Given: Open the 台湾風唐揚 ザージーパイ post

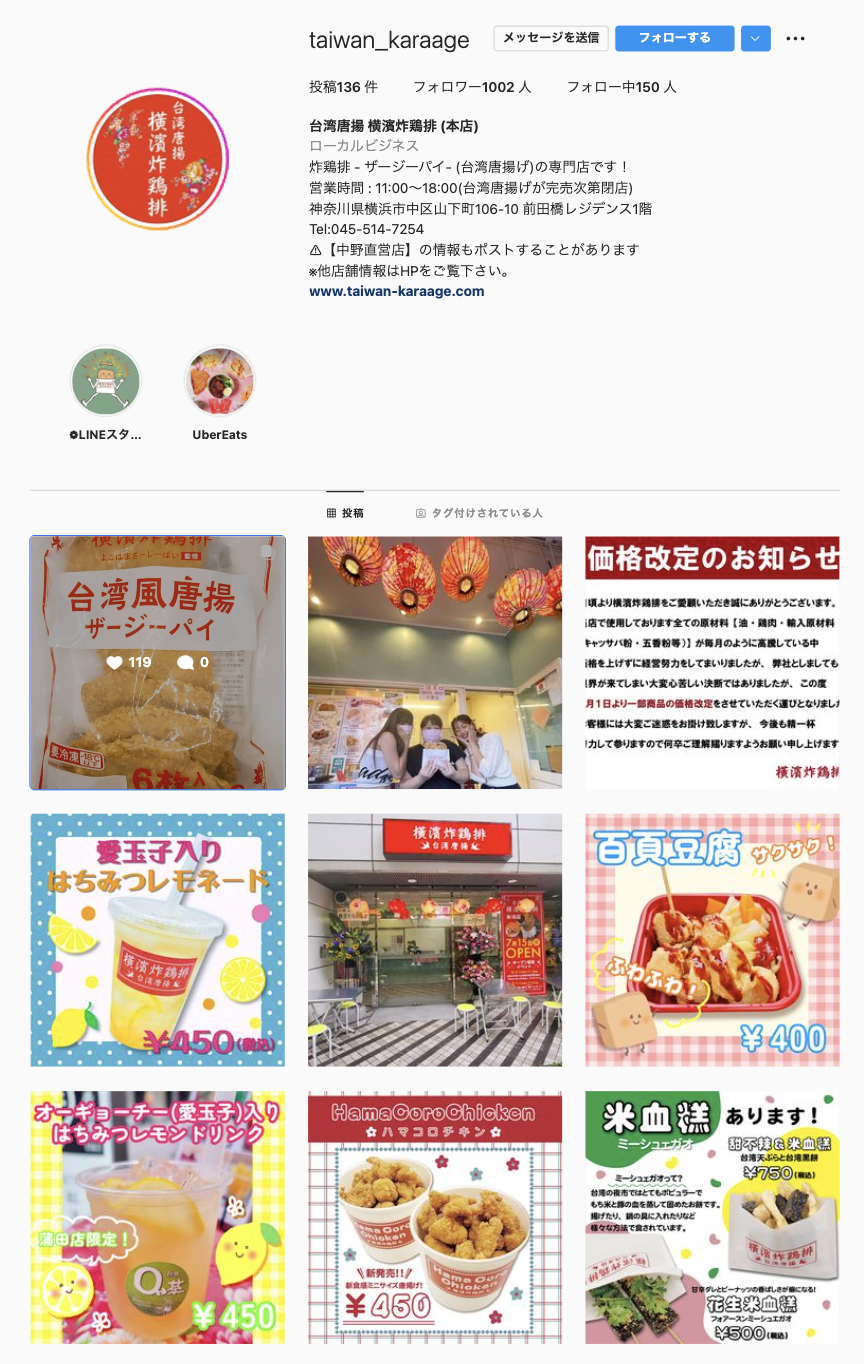Looking at the screenshot, I should tap(158, 663).
